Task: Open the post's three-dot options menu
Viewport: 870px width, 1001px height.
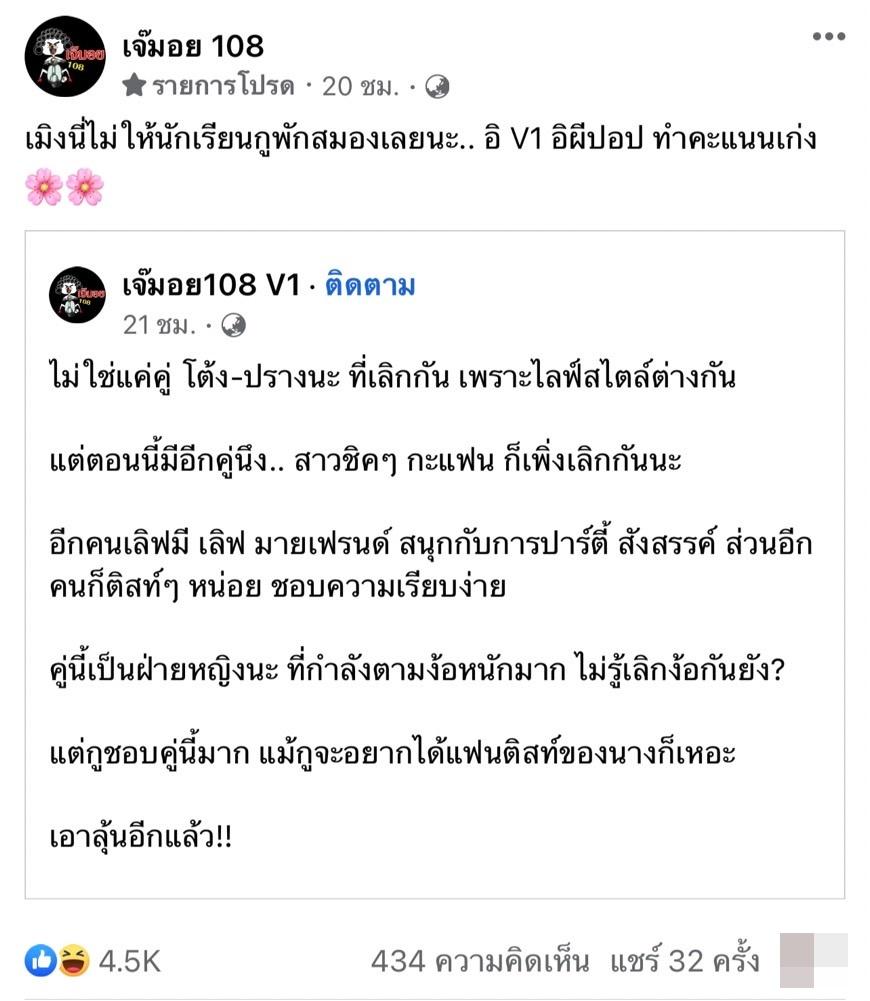Action: [x=828, y=37]
